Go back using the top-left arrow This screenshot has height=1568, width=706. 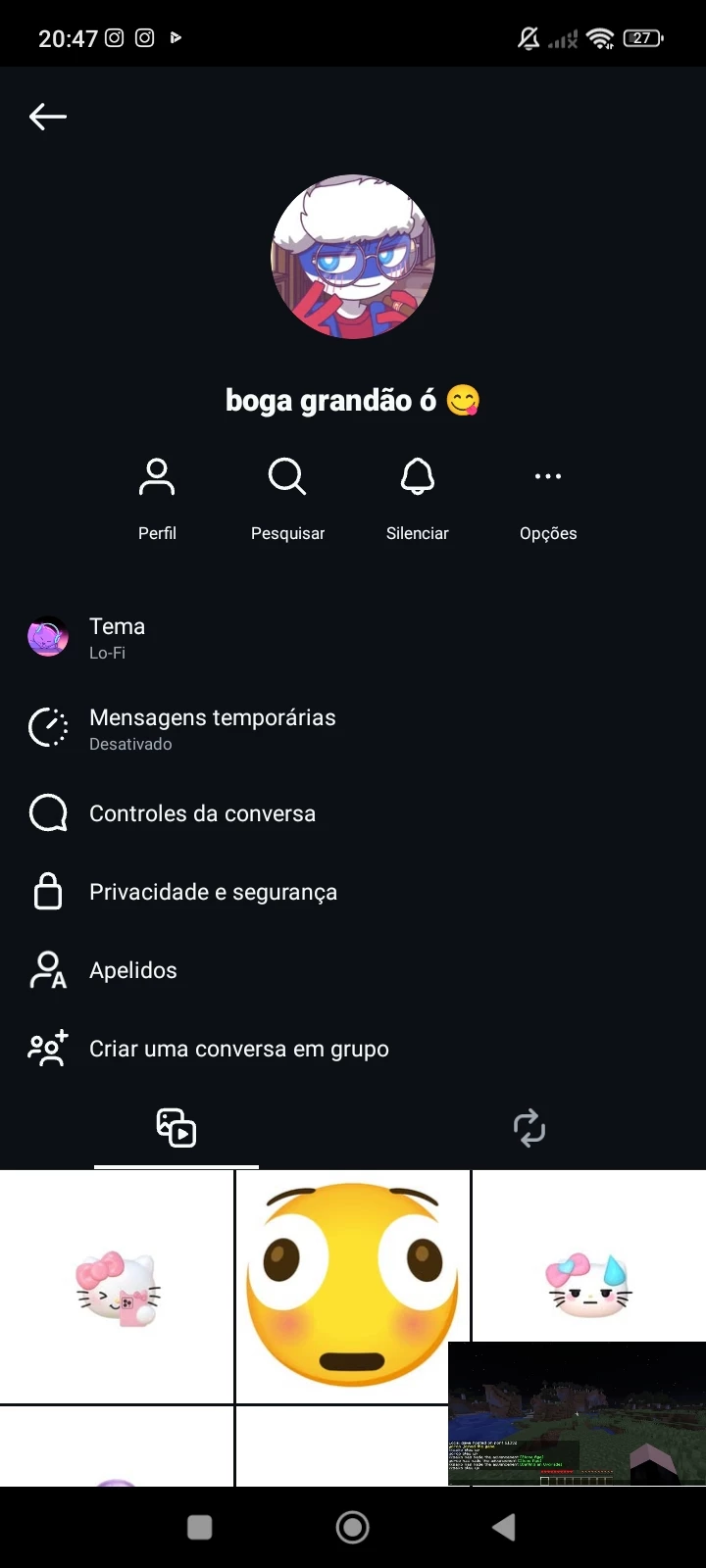(x=47, y=117)
